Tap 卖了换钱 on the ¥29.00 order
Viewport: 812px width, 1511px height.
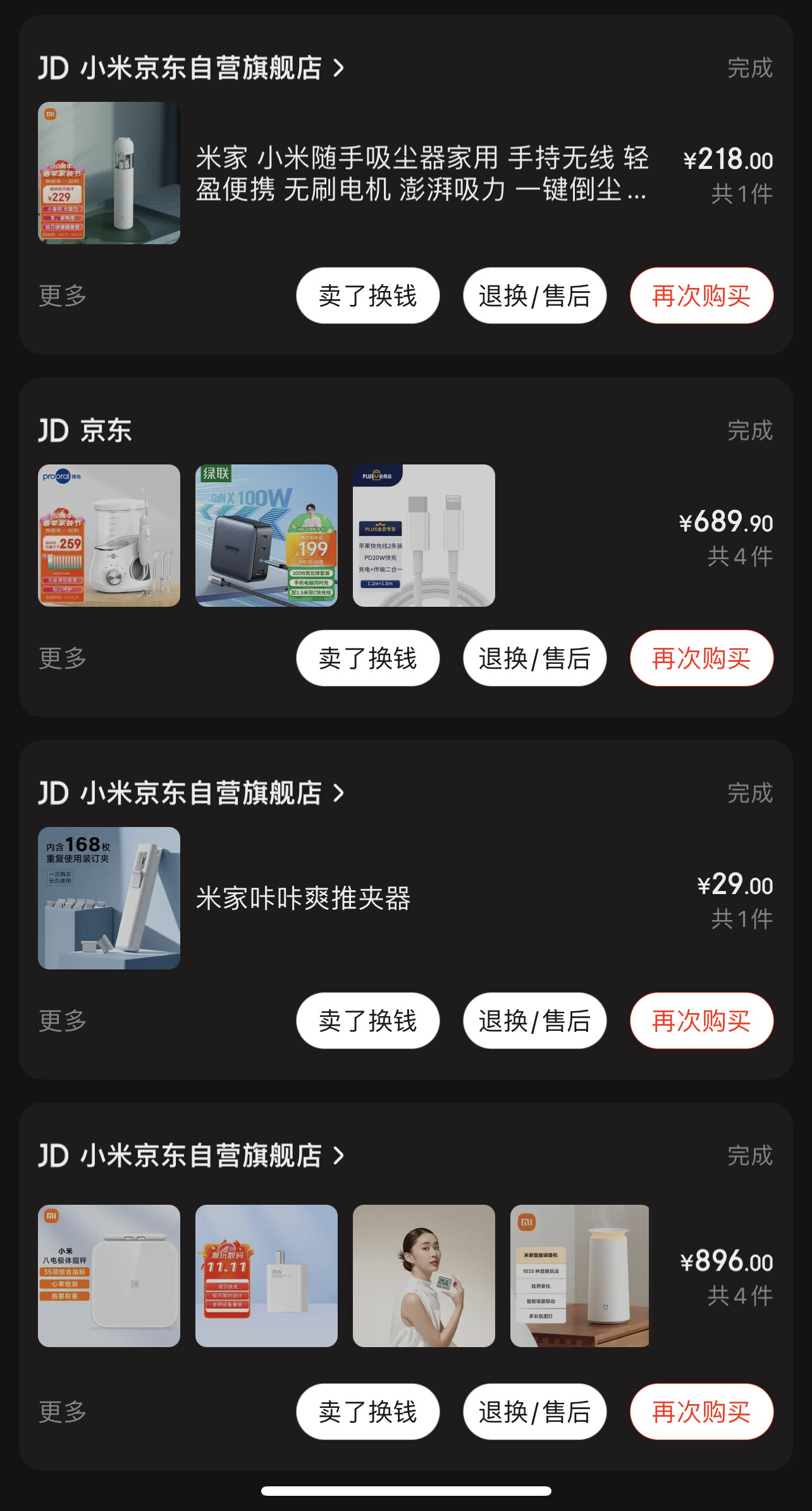(x=367, y=1021)
